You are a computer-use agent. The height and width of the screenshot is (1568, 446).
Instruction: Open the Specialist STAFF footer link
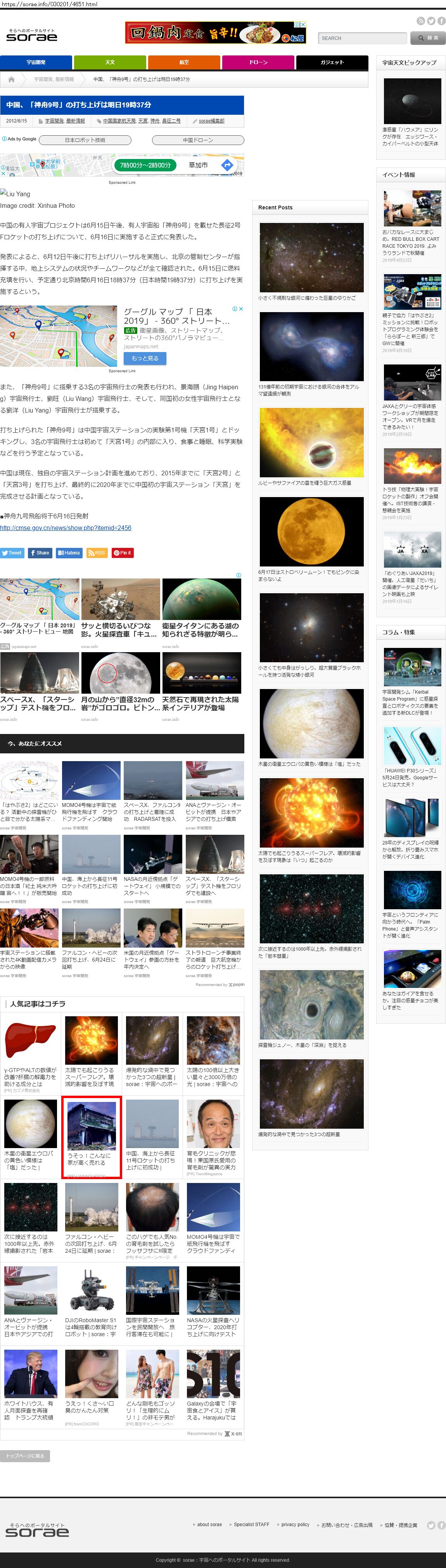click(x=251, y=1524)
